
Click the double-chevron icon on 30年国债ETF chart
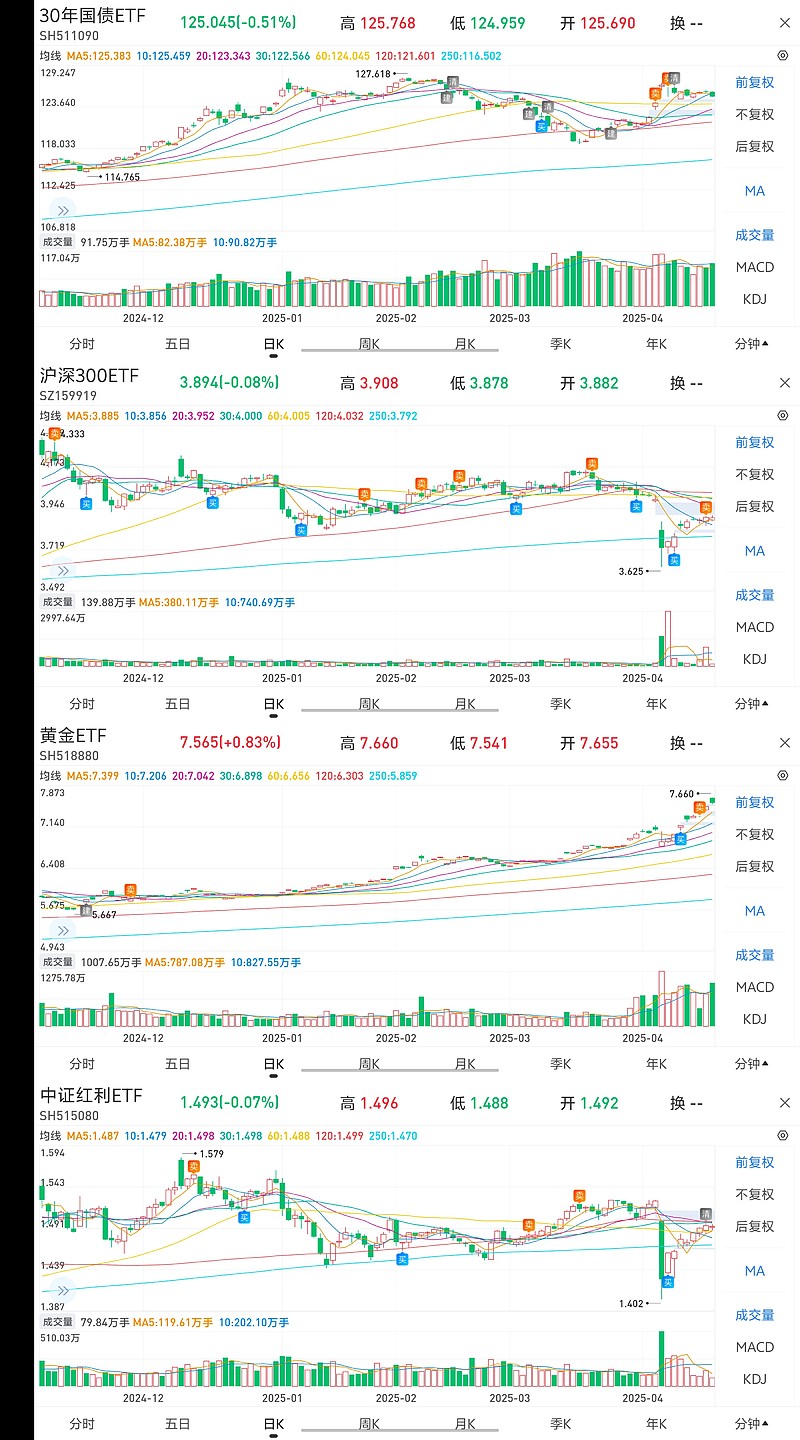(x=63, y=210)
